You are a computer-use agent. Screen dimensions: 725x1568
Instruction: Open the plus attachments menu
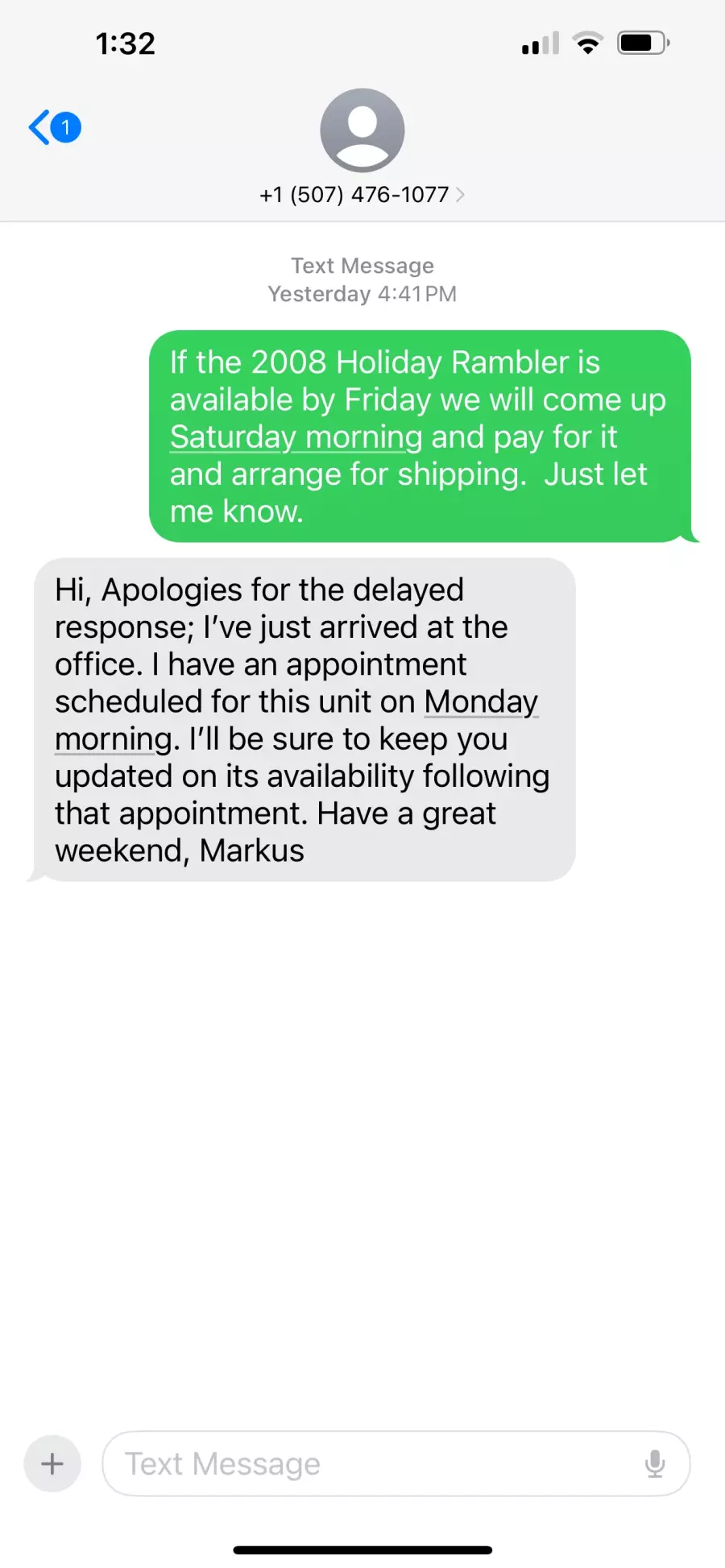point(52,1463)
